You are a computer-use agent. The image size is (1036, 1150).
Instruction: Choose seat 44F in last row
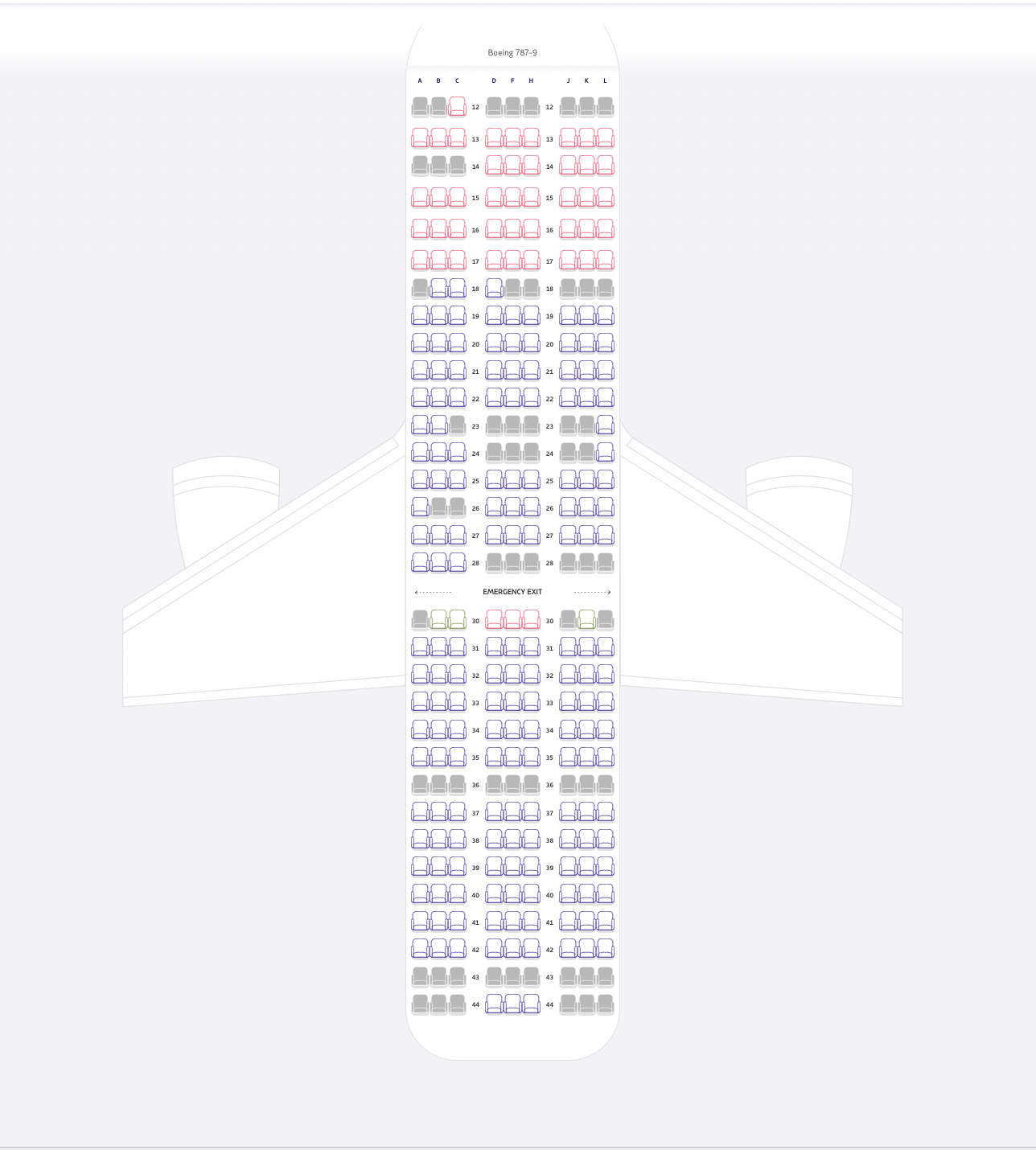coord(512,1004)
